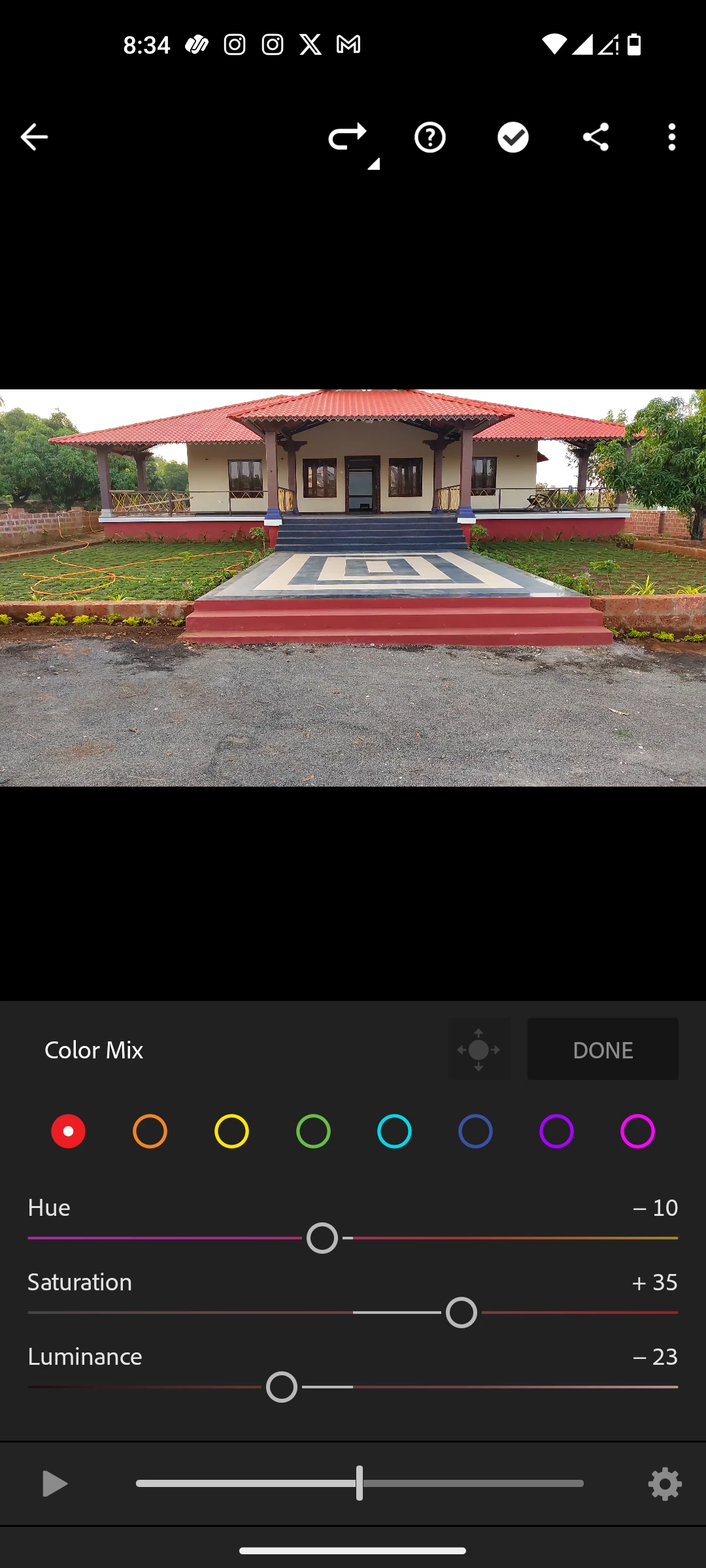Open the help question mark
Image resolution: width=706 pixels, height=1568 pixels.
(x=430, y=137)
